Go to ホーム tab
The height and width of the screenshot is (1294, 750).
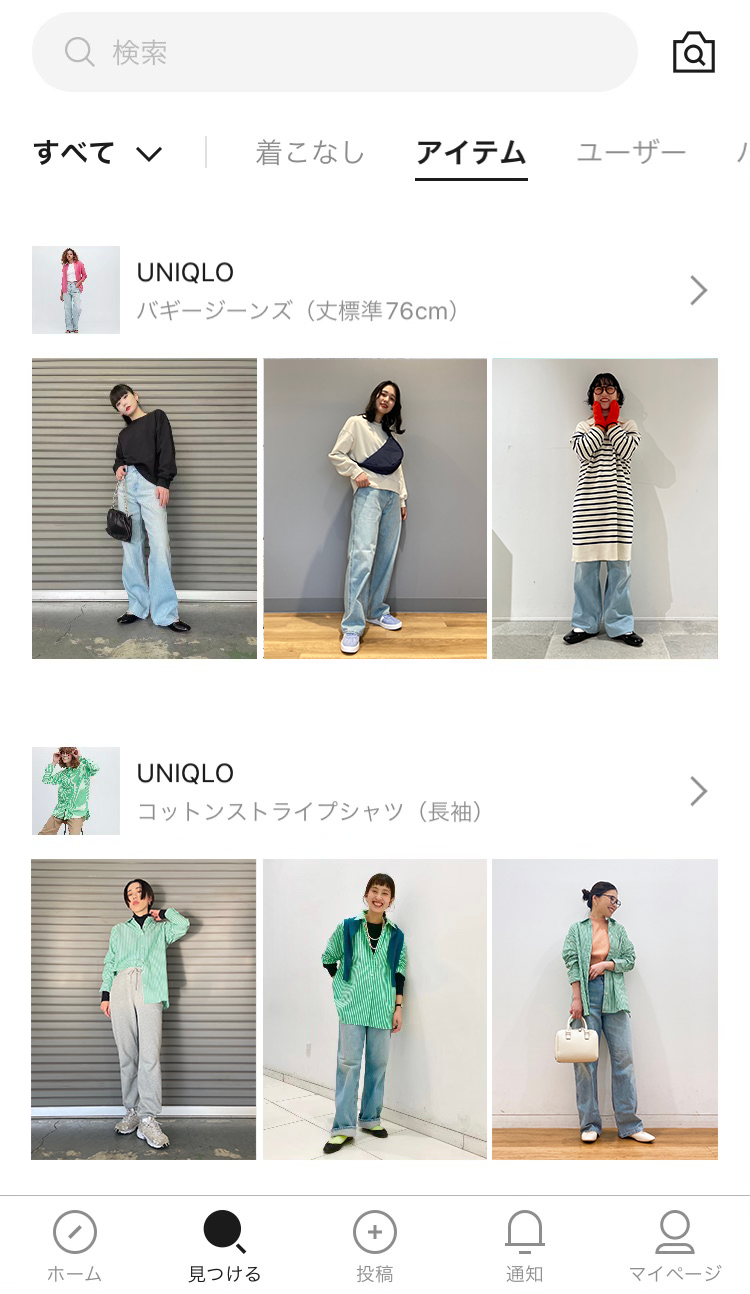pos(75,1246)
